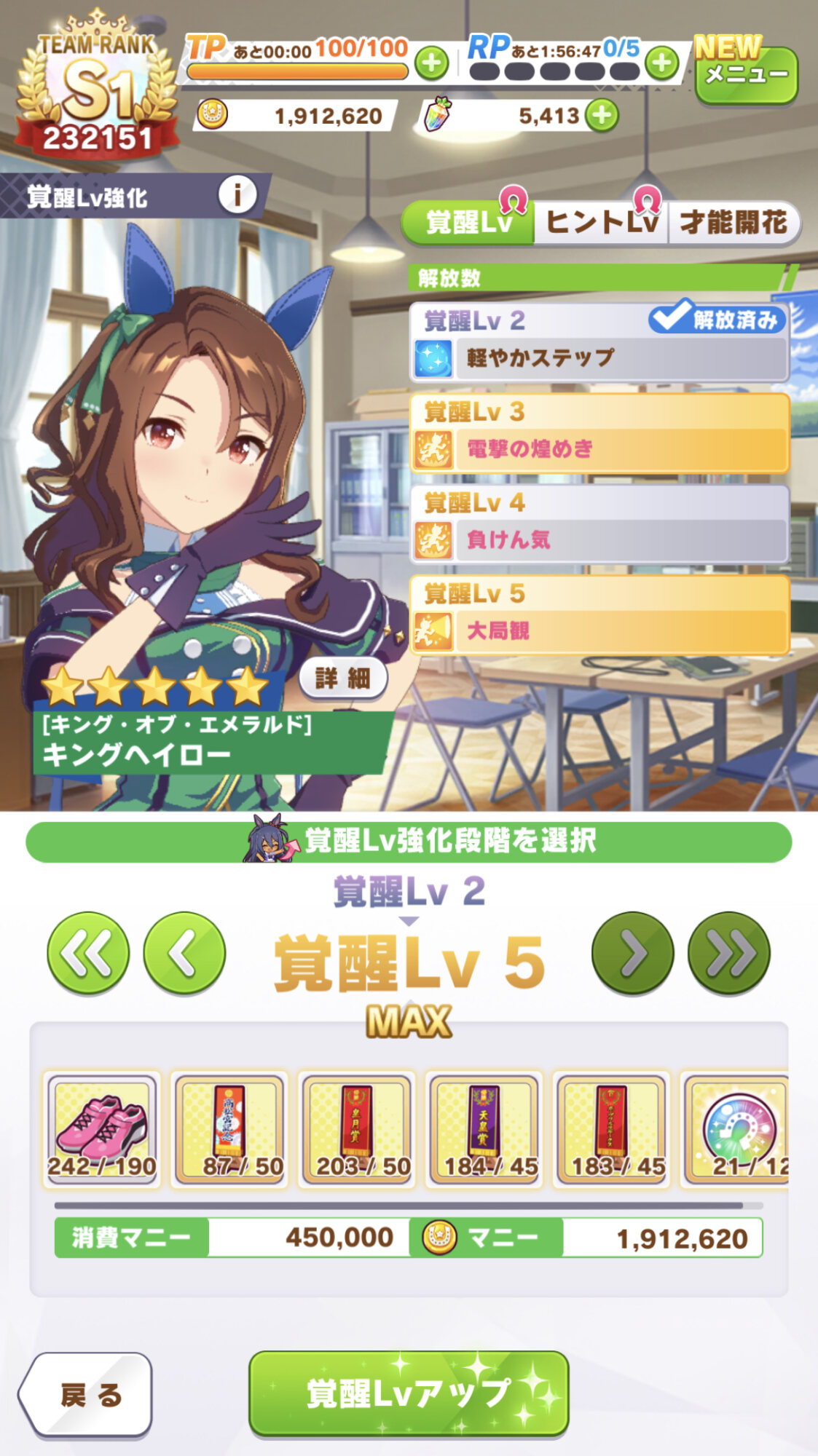Image resolution: width=818 pixels, height=1456 pixels.
Task: Jump to the lowest awakening level with the double-left arrow
Action: (x=88, y=953)
